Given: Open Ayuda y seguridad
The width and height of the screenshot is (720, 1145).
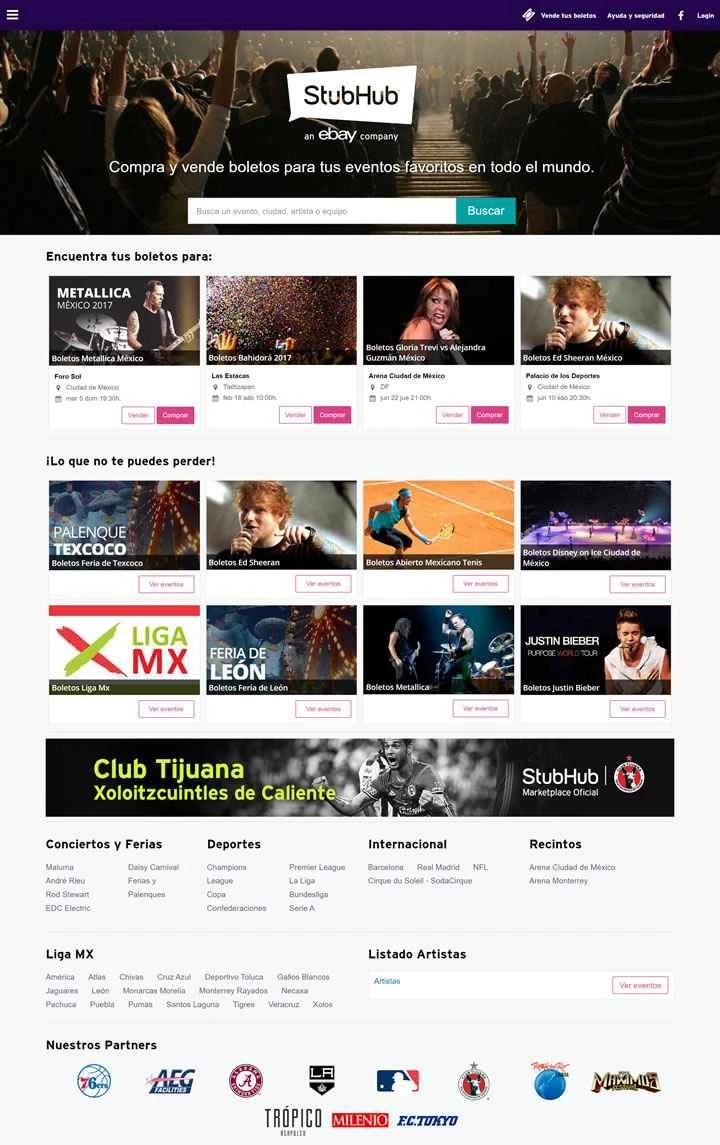Looking at the screenshot, I should pyautogui.click(x=635, y=16).
